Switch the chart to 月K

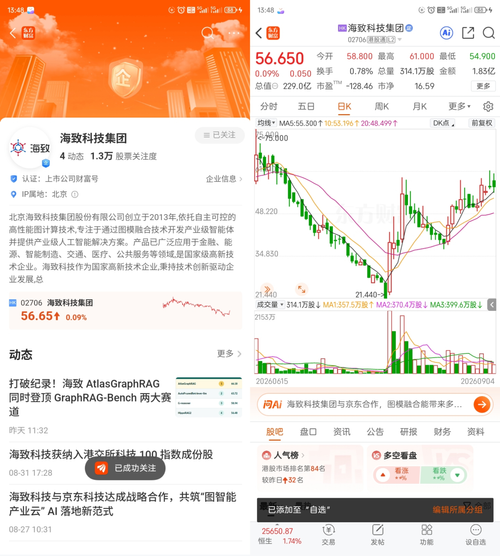[x=420, y=106]
